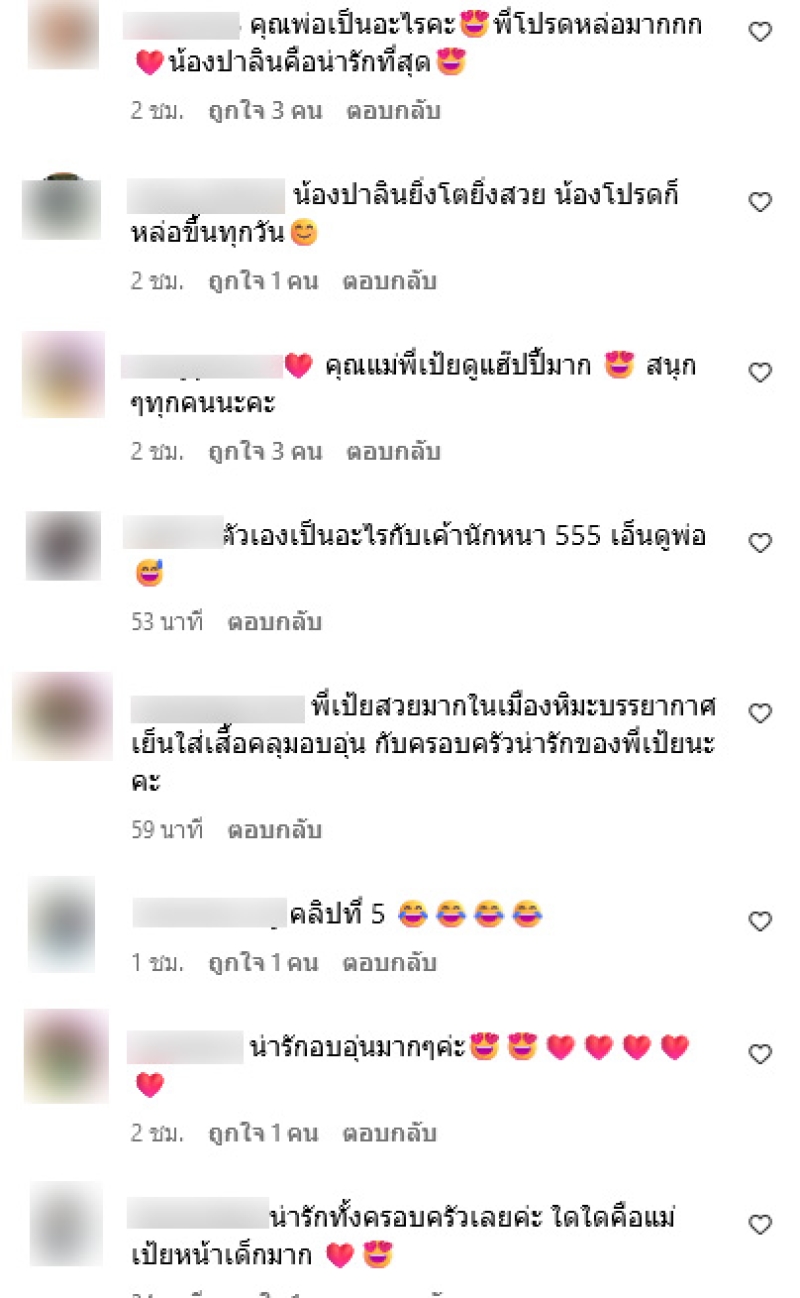Screen dimensions: 800x1298
Task: Like the น่ารักทั้งครอบครัวเลยค่ะ comment
Action: click(x=760, y=1224)
